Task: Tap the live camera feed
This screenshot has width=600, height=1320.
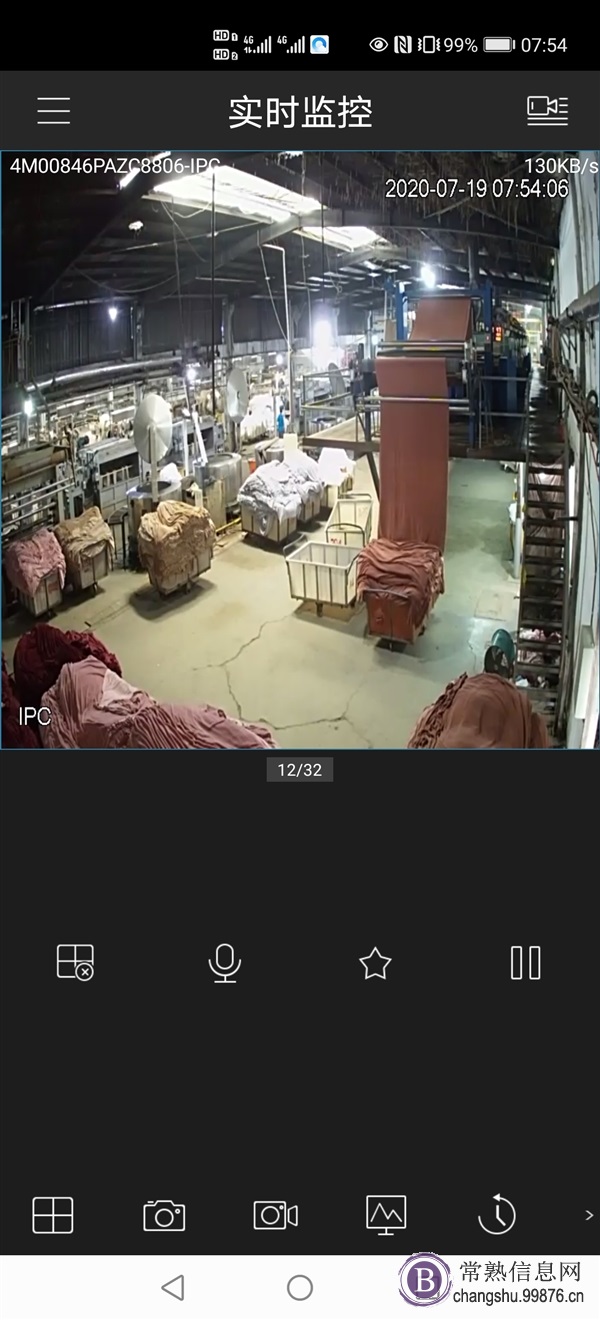Action: (x=300, y=450)
